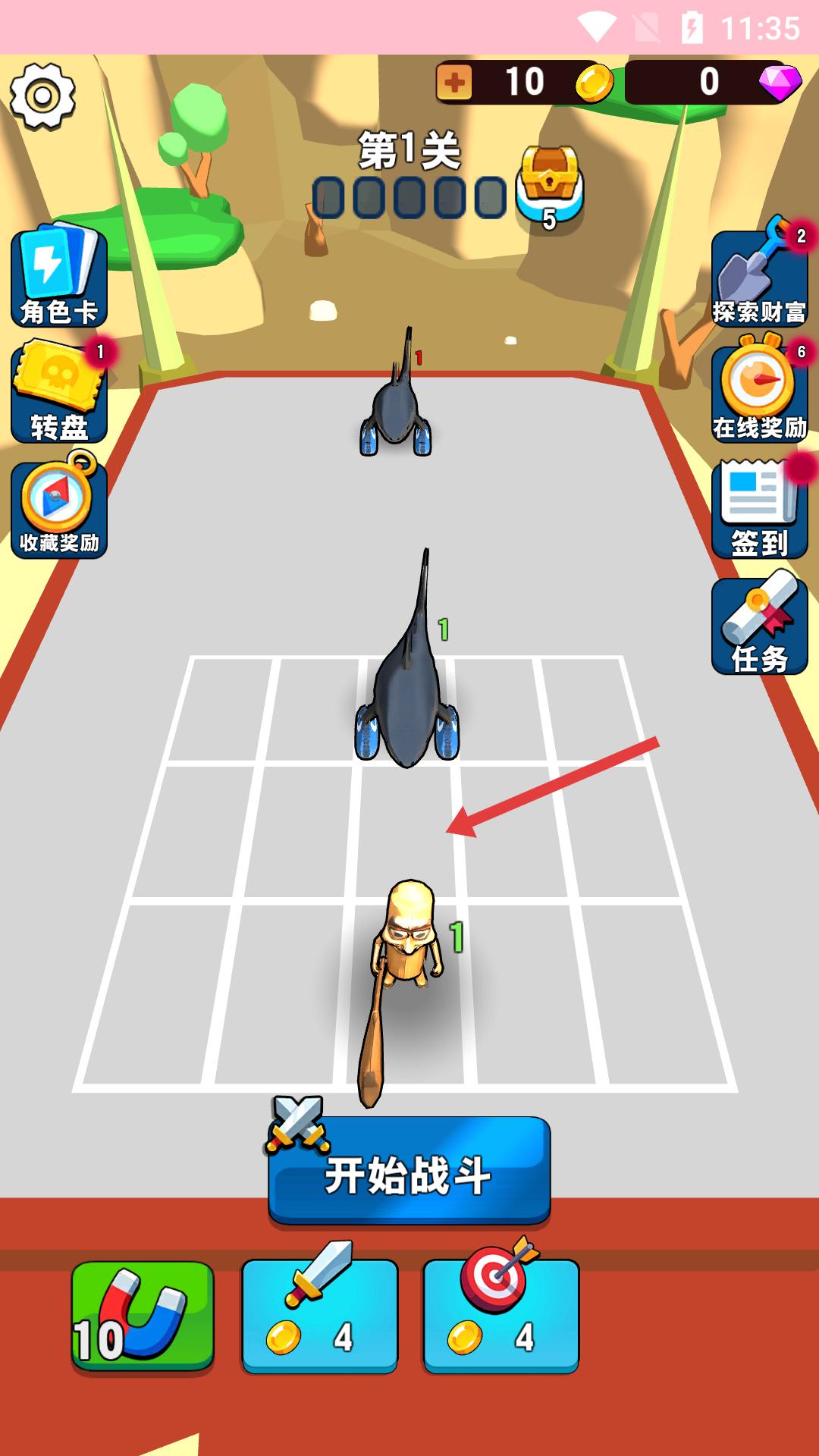Claim 在线奖励 online rewards
The width and height of the screenshot is (819, 1456).
click(x=759, y=393)
